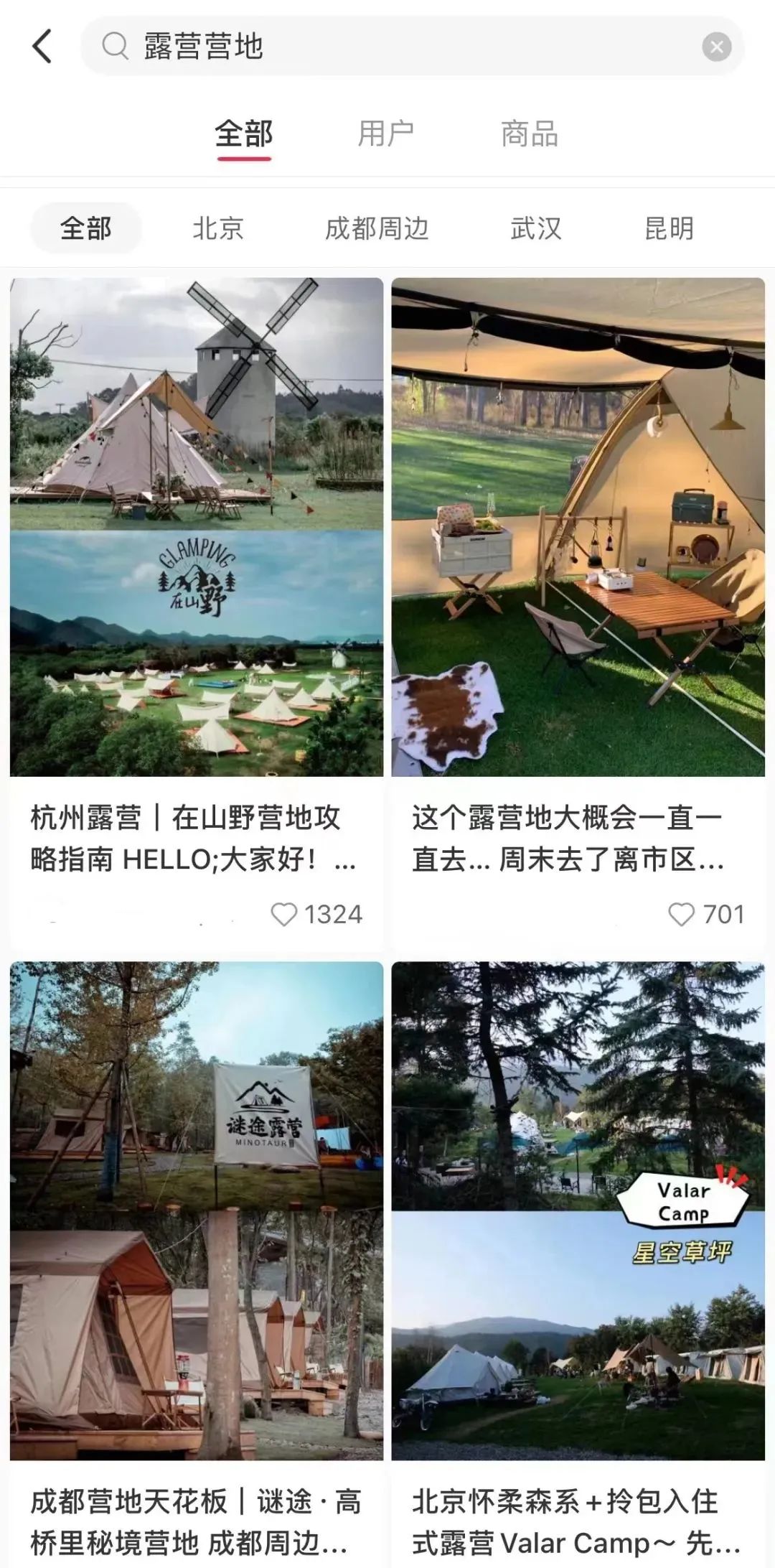Like the post with 701 likes
This screenshot has height=1568, width=775.
click(x=681, y=914)
